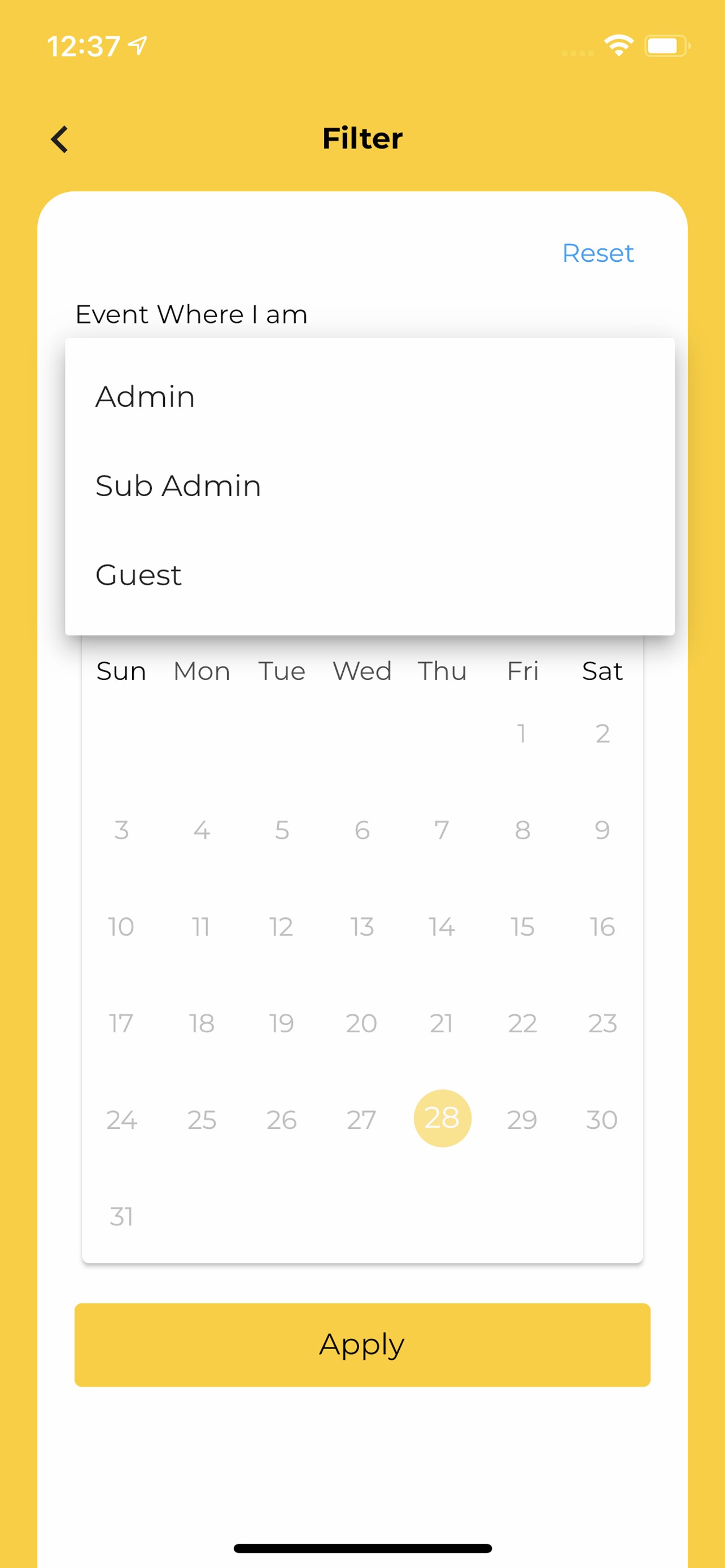Reset all filters
The width and height of the screenshot is (725, 1568).
click(598, 253)
